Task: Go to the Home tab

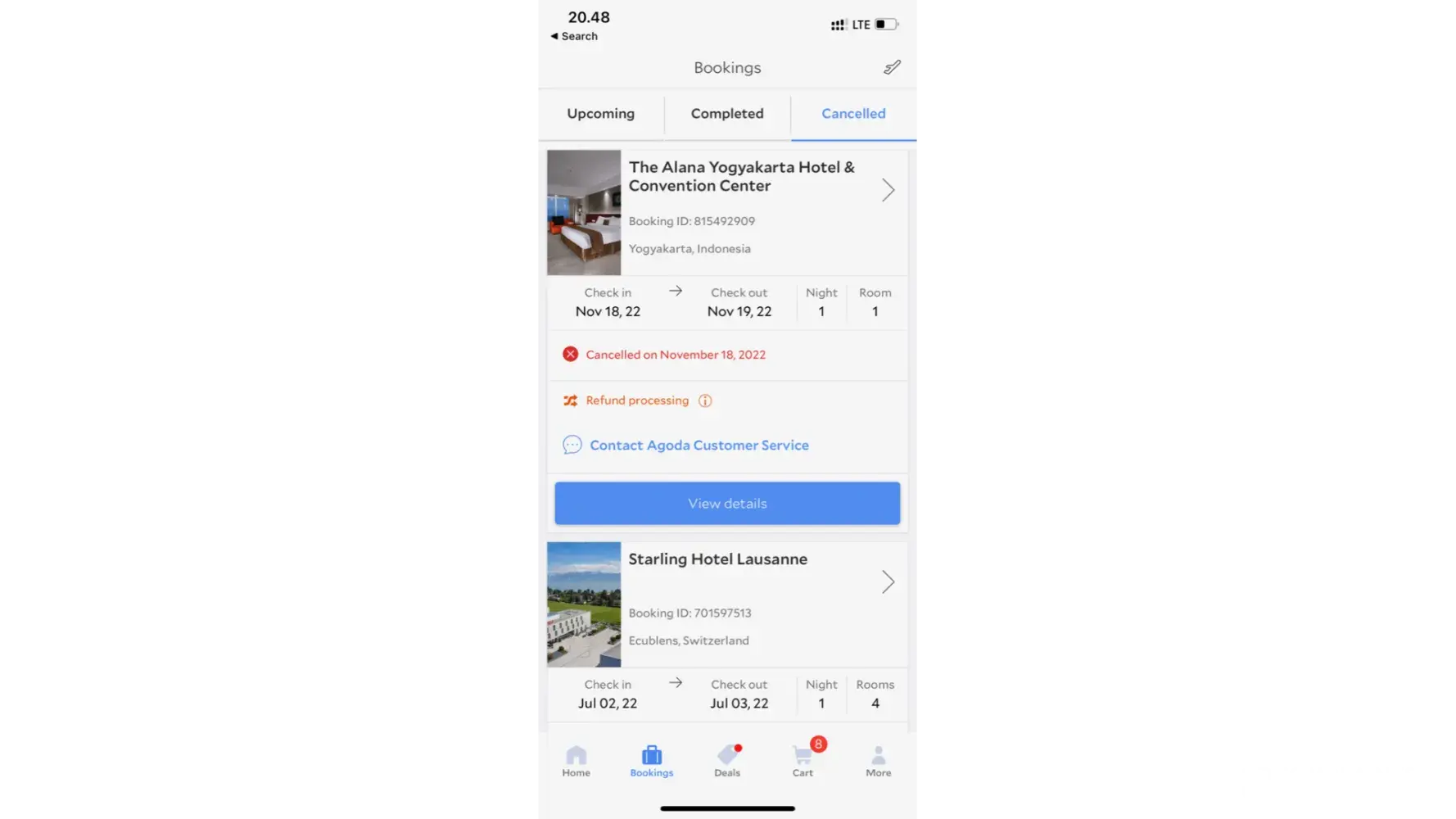Action: click(576, 761)
